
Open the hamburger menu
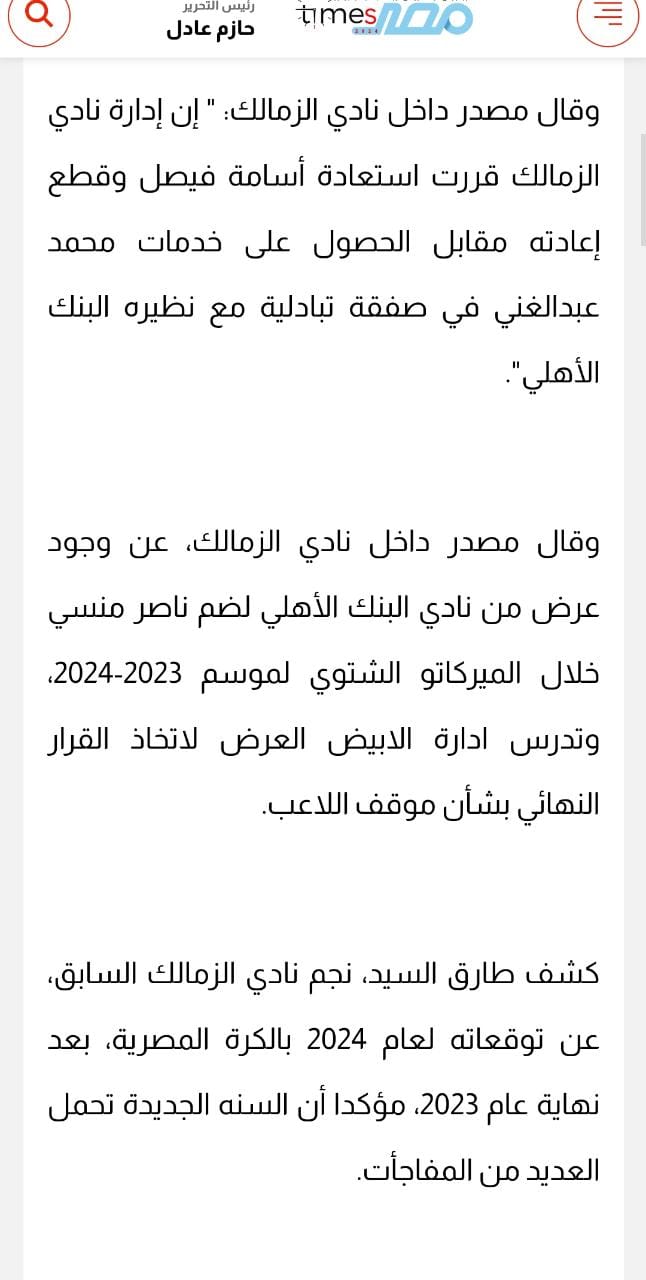[x=607, y=15]
